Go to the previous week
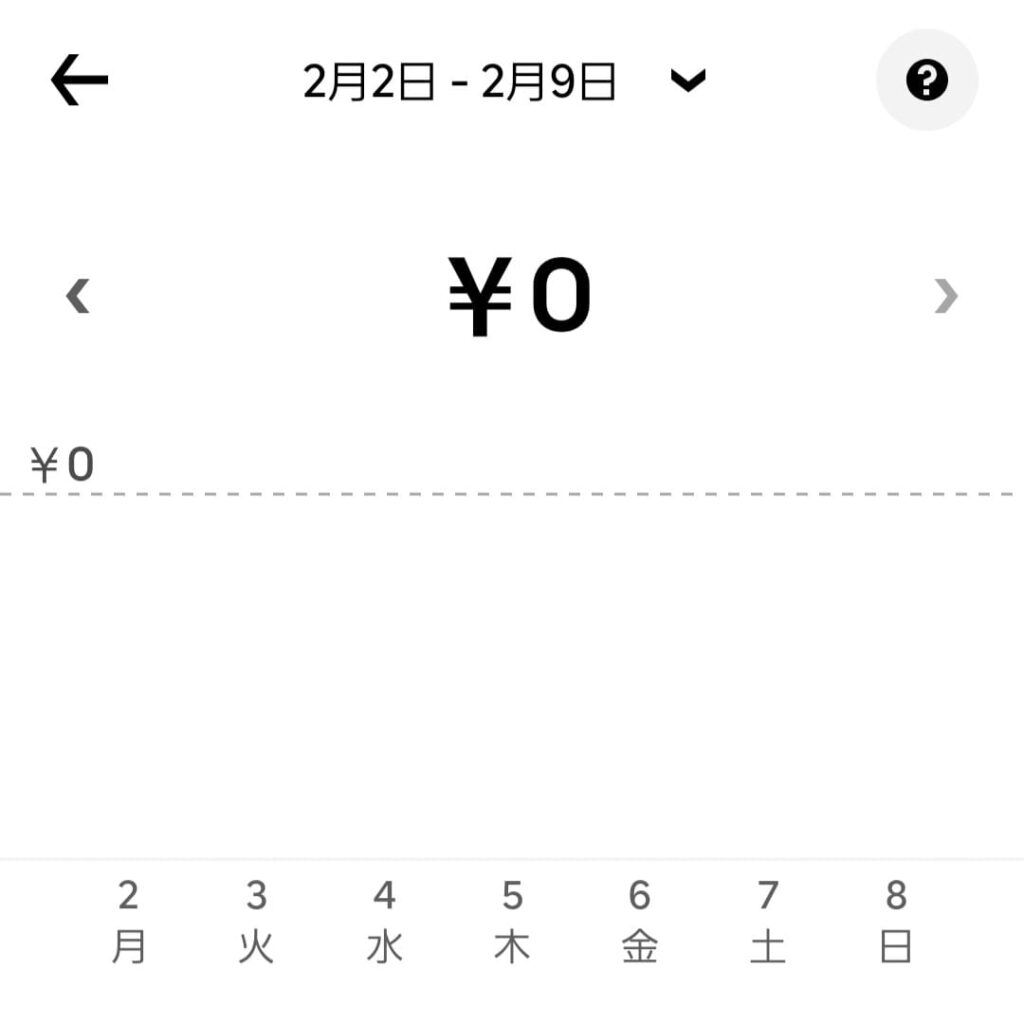Viewport: 1024px width, 1024px height. [x=77, y=296]
